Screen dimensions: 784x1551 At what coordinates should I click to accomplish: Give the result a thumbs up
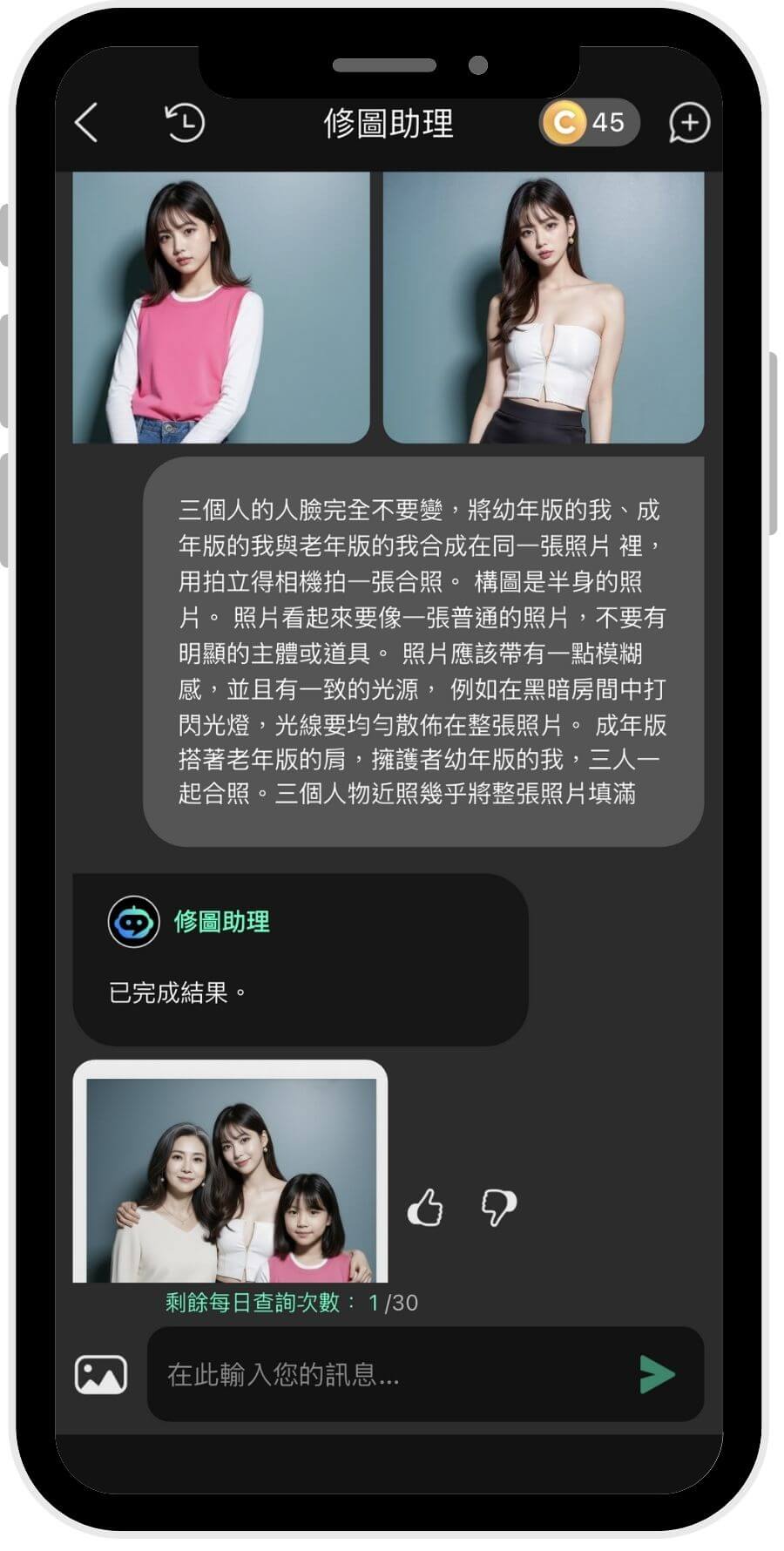point(425,1208)
